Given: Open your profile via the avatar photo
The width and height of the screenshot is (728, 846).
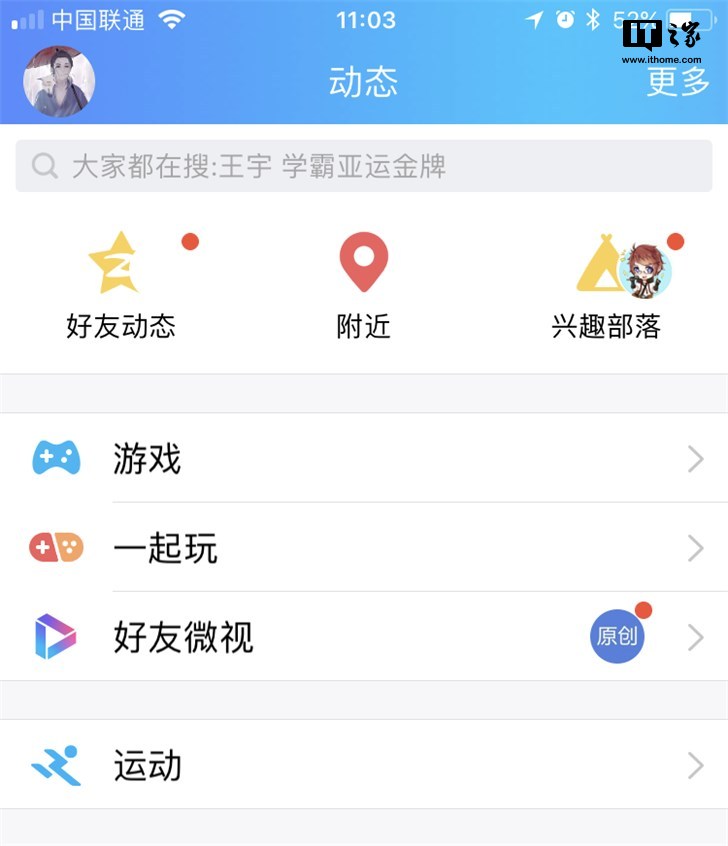Looking at the screenshot, I should [x=59, y=82].
